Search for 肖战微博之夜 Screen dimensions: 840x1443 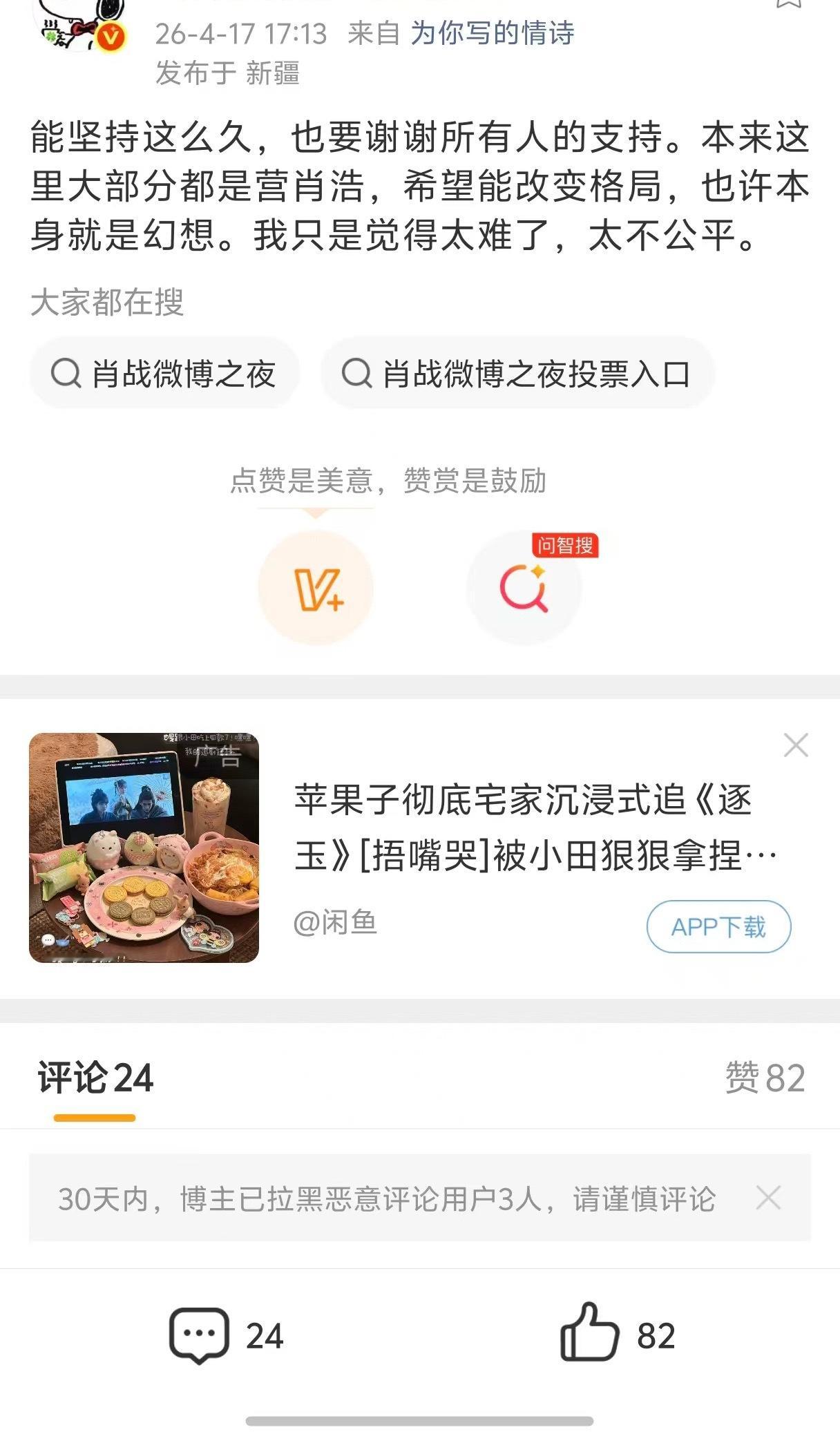164,373
